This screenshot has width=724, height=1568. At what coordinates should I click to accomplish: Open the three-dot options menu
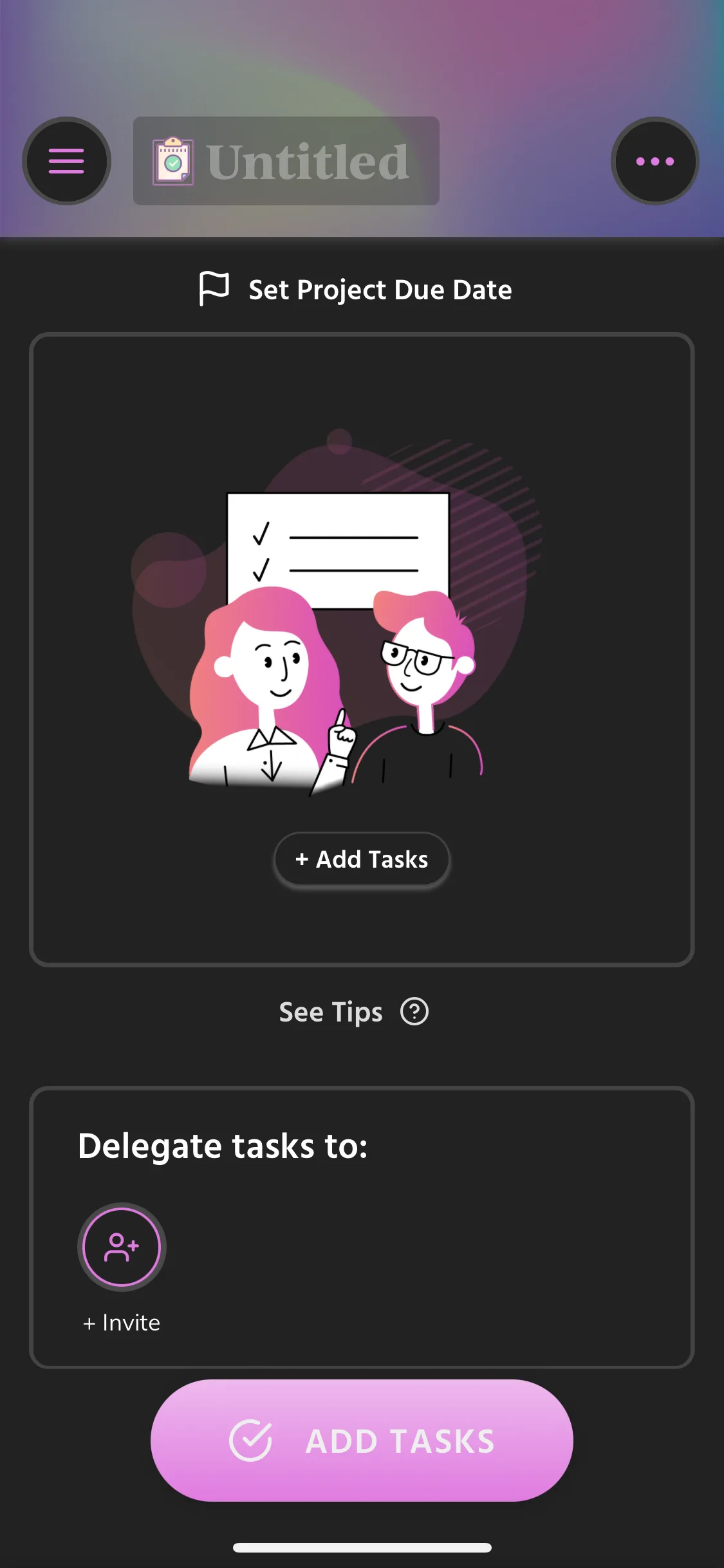click(655, 161)
